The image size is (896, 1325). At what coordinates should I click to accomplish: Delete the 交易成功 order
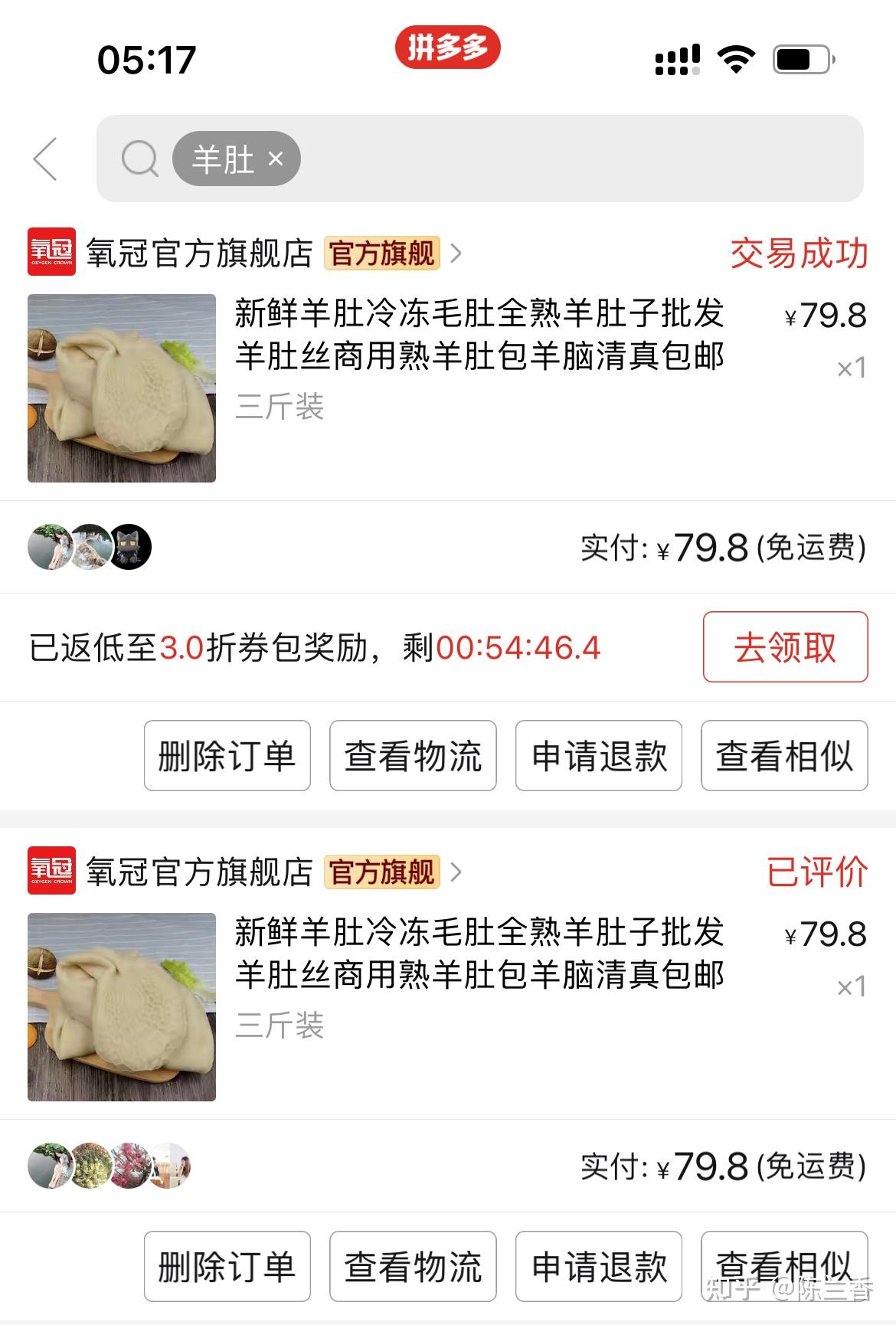point(227,756)
